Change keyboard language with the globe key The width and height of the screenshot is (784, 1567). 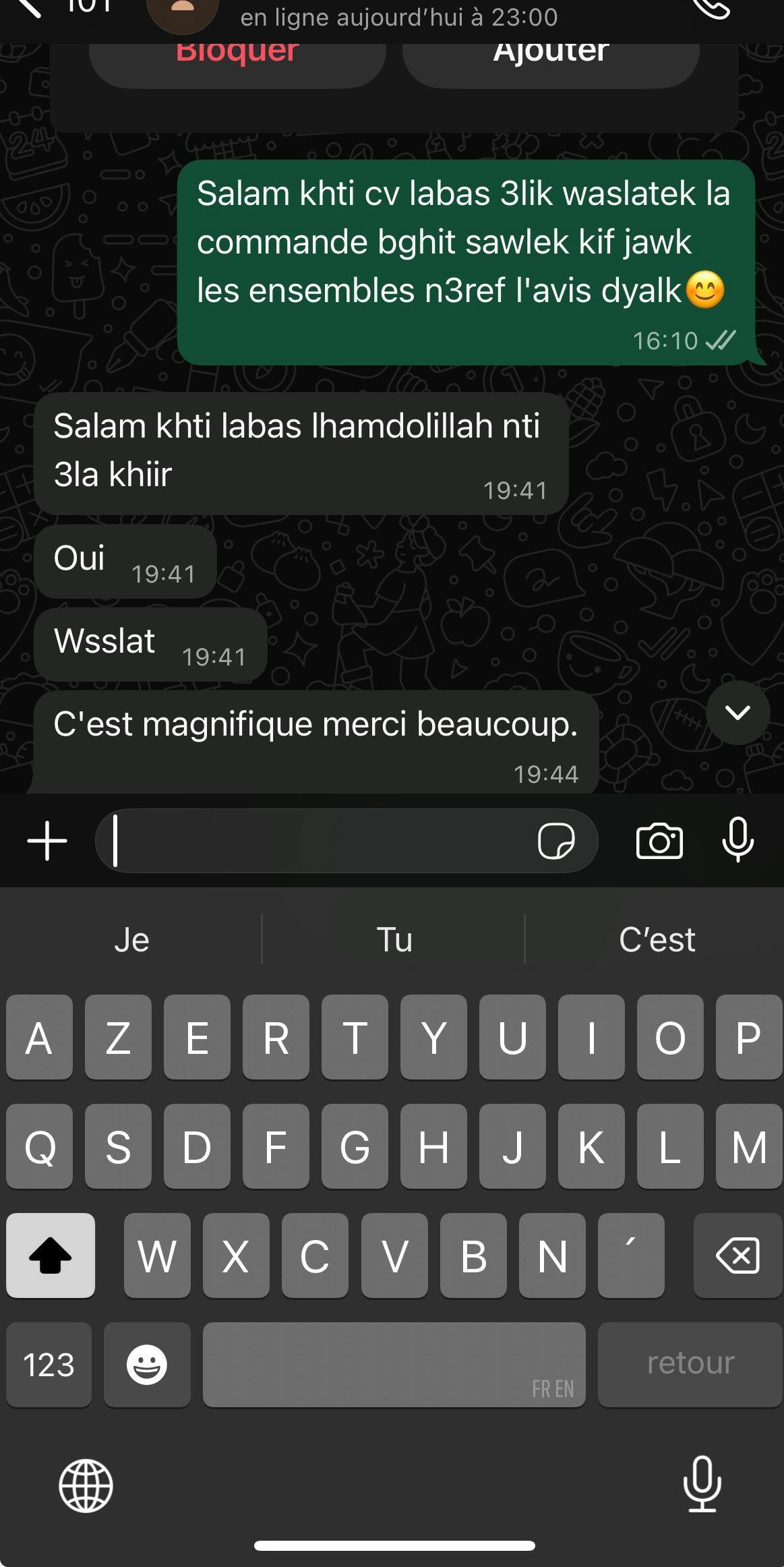point(86,1485)
